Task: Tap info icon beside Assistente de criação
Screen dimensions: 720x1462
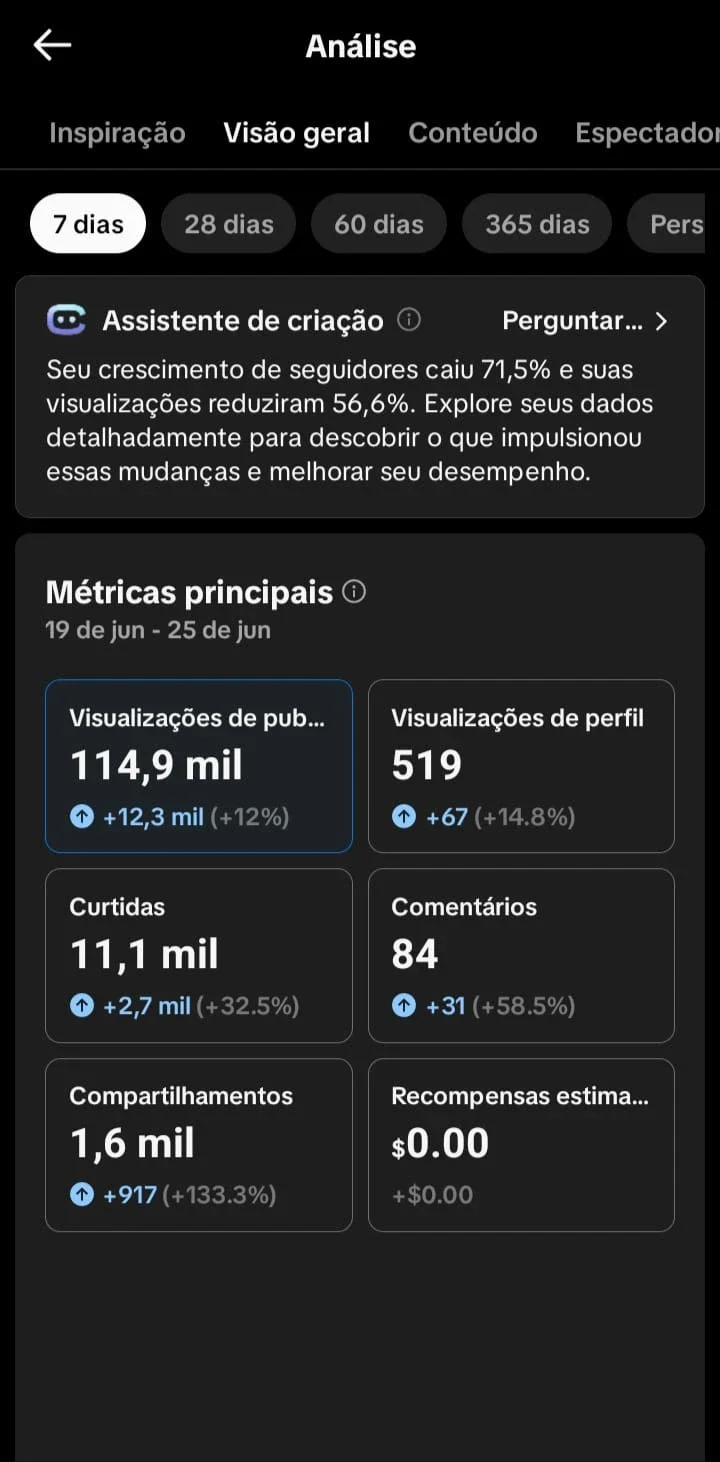Action: coord(409,320)
